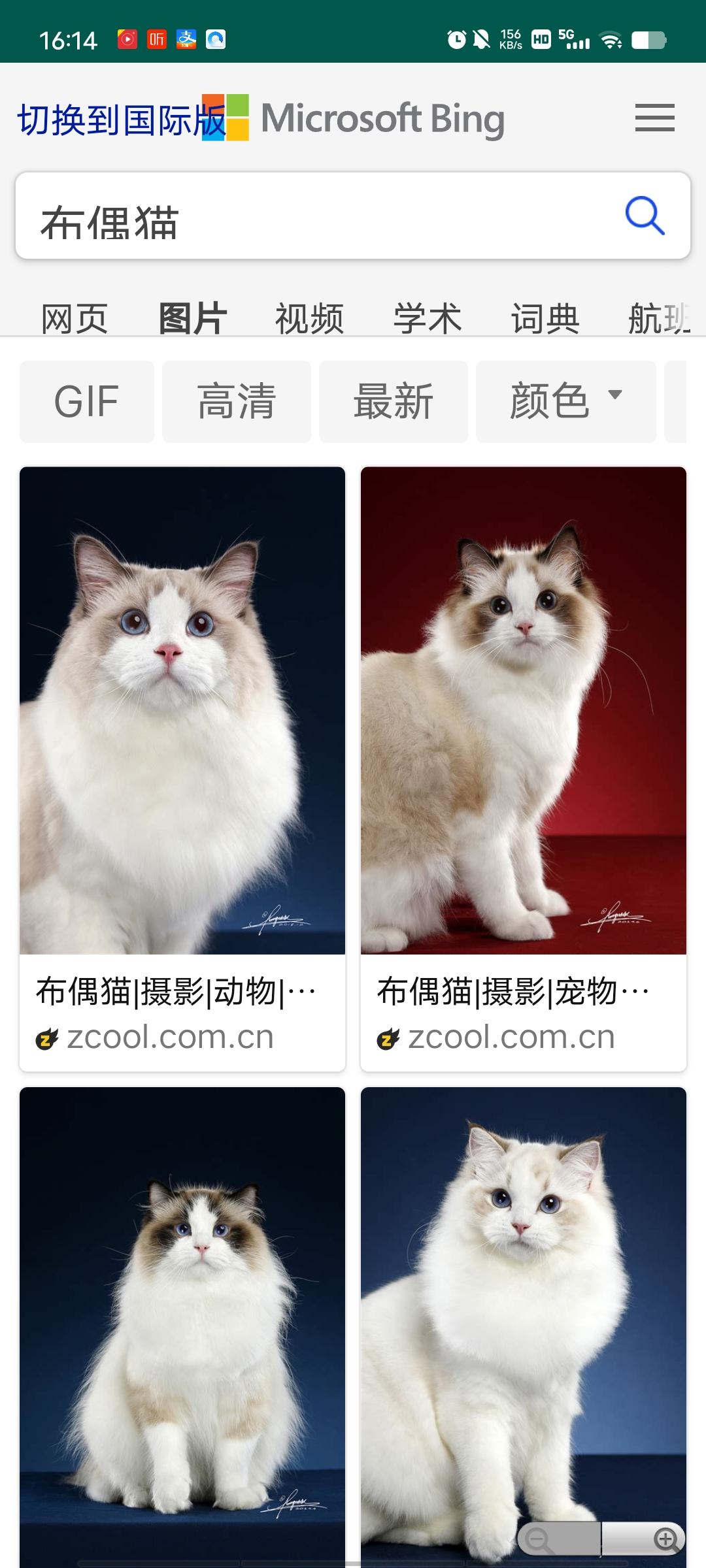Screen dimensions: 706x1568
Task: Open the hamburger menu
Action: pos(654,118)
